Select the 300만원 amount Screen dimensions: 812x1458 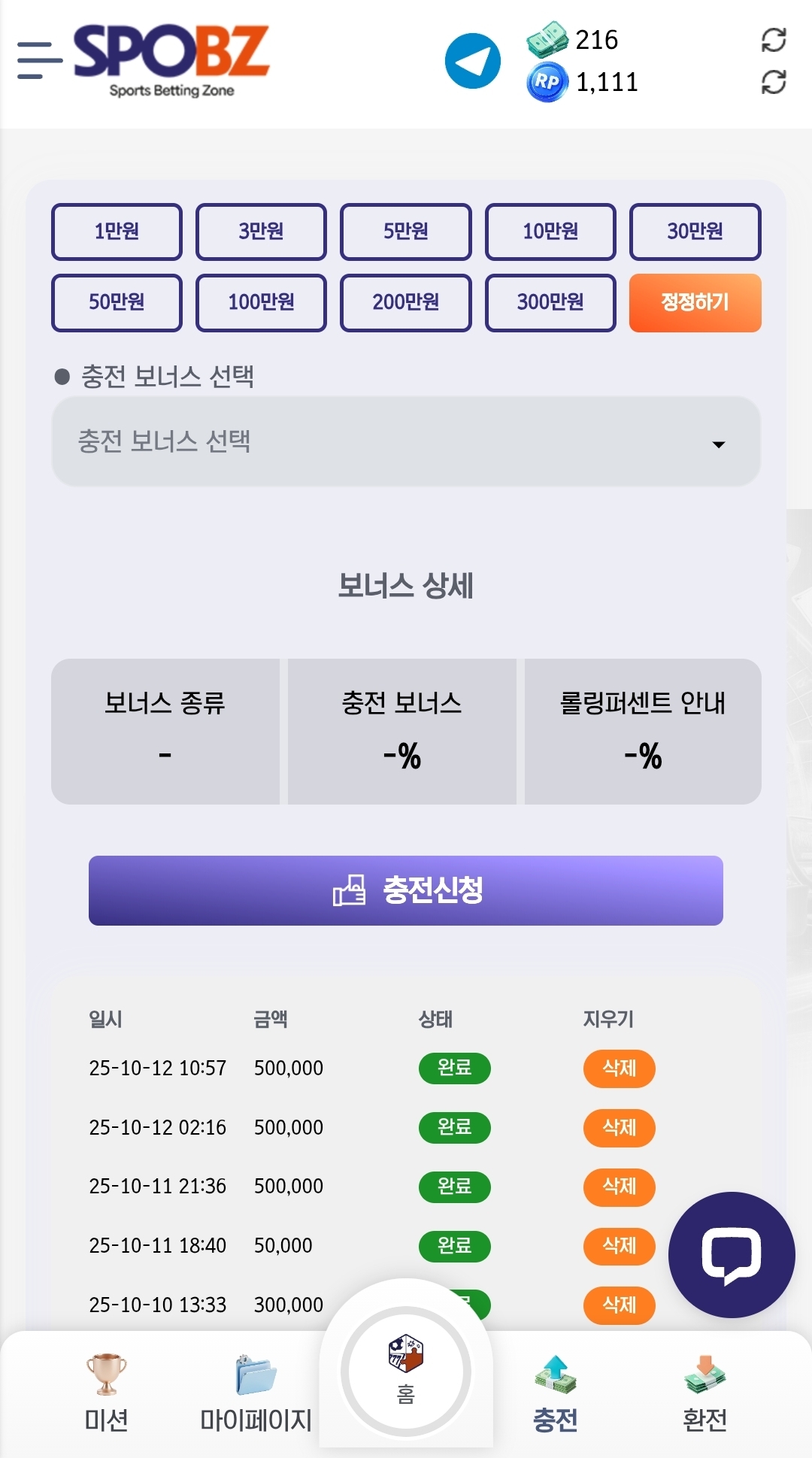(550, 302)
